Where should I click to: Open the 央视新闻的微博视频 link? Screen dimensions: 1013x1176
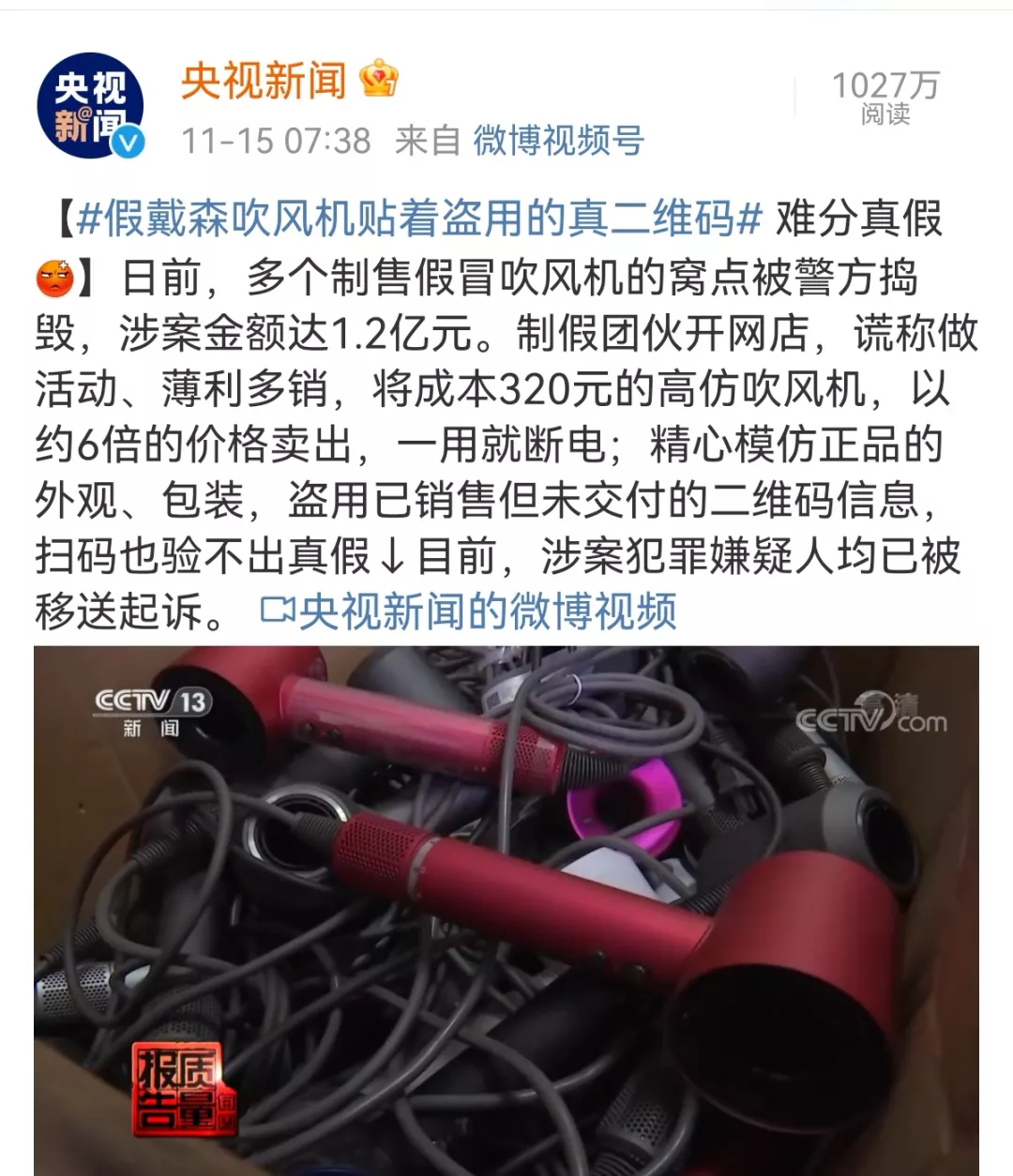pyautogui.click(x=469, y=612)
